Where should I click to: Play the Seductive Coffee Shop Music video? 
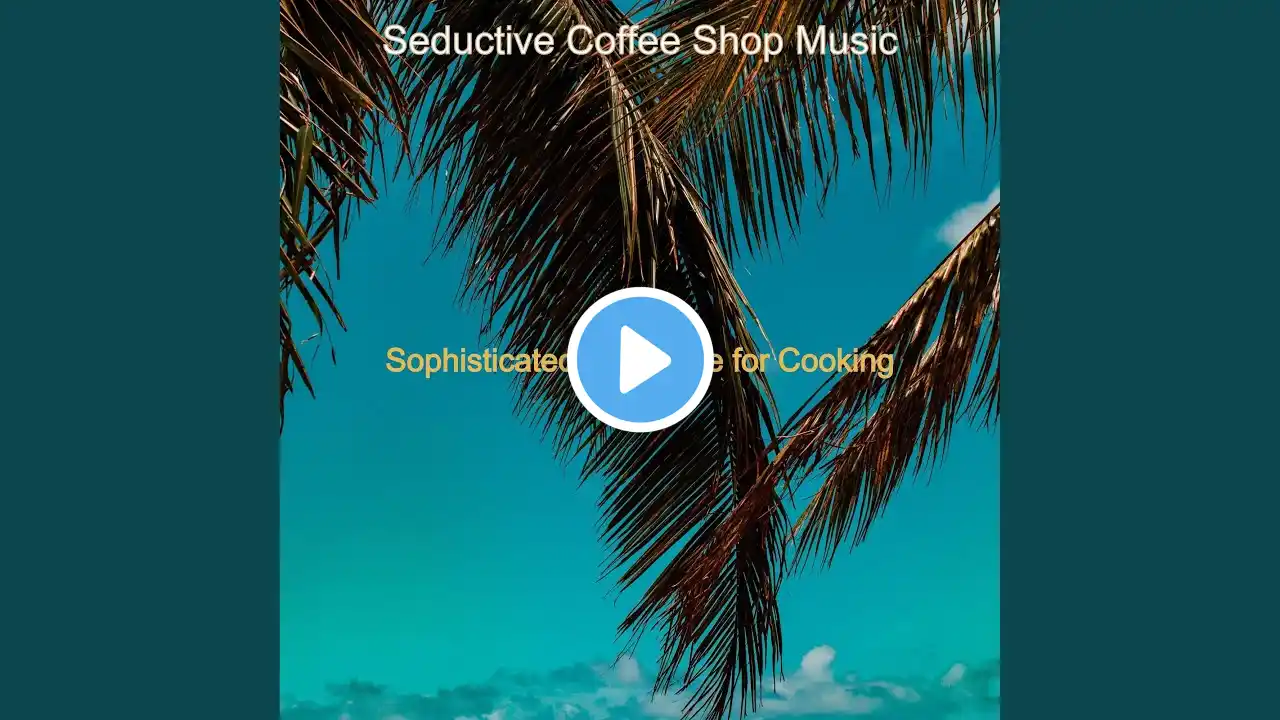click(640, 360)
